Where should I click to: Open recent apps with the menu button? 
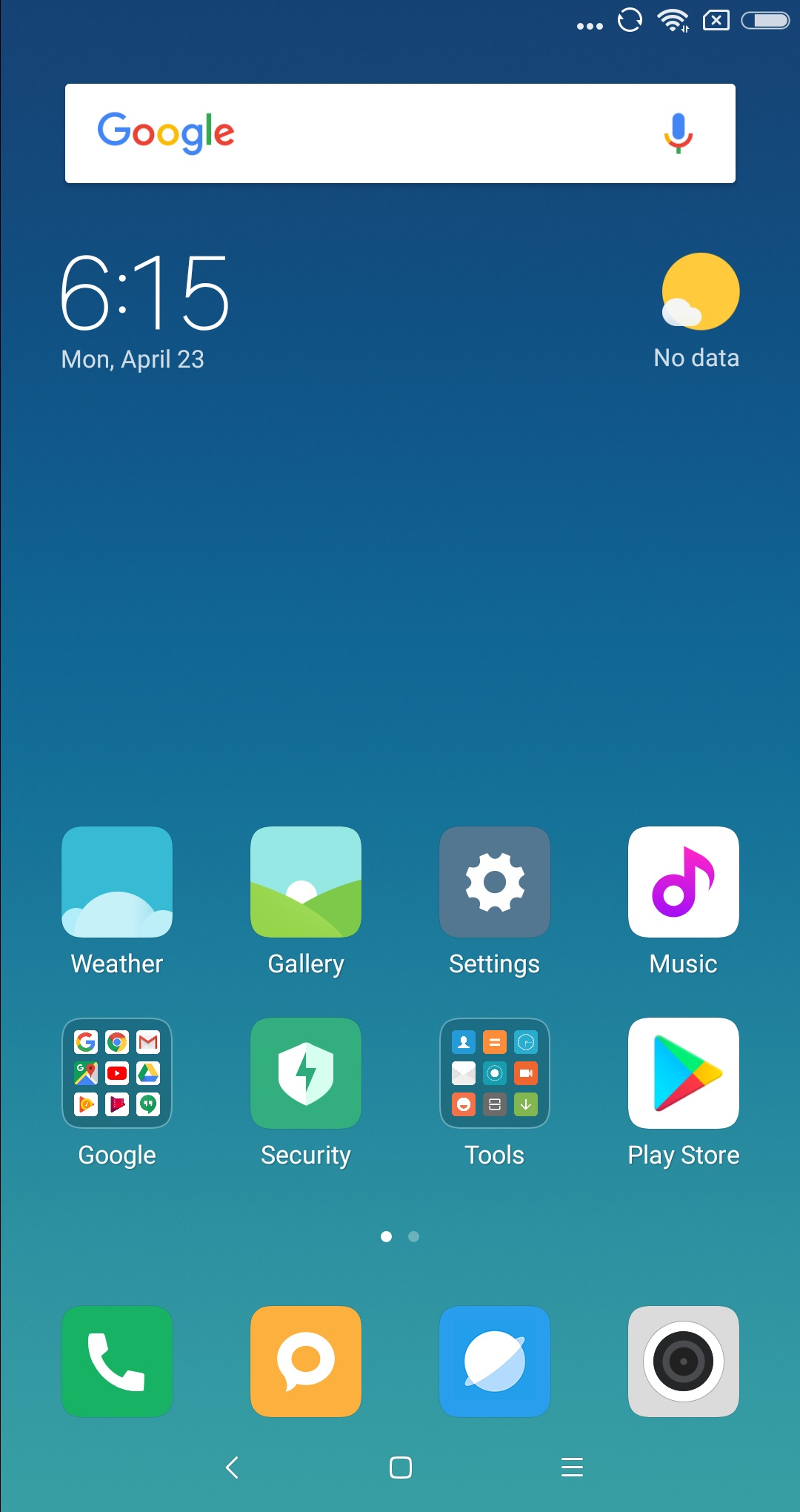click(x=572, y=1468)
